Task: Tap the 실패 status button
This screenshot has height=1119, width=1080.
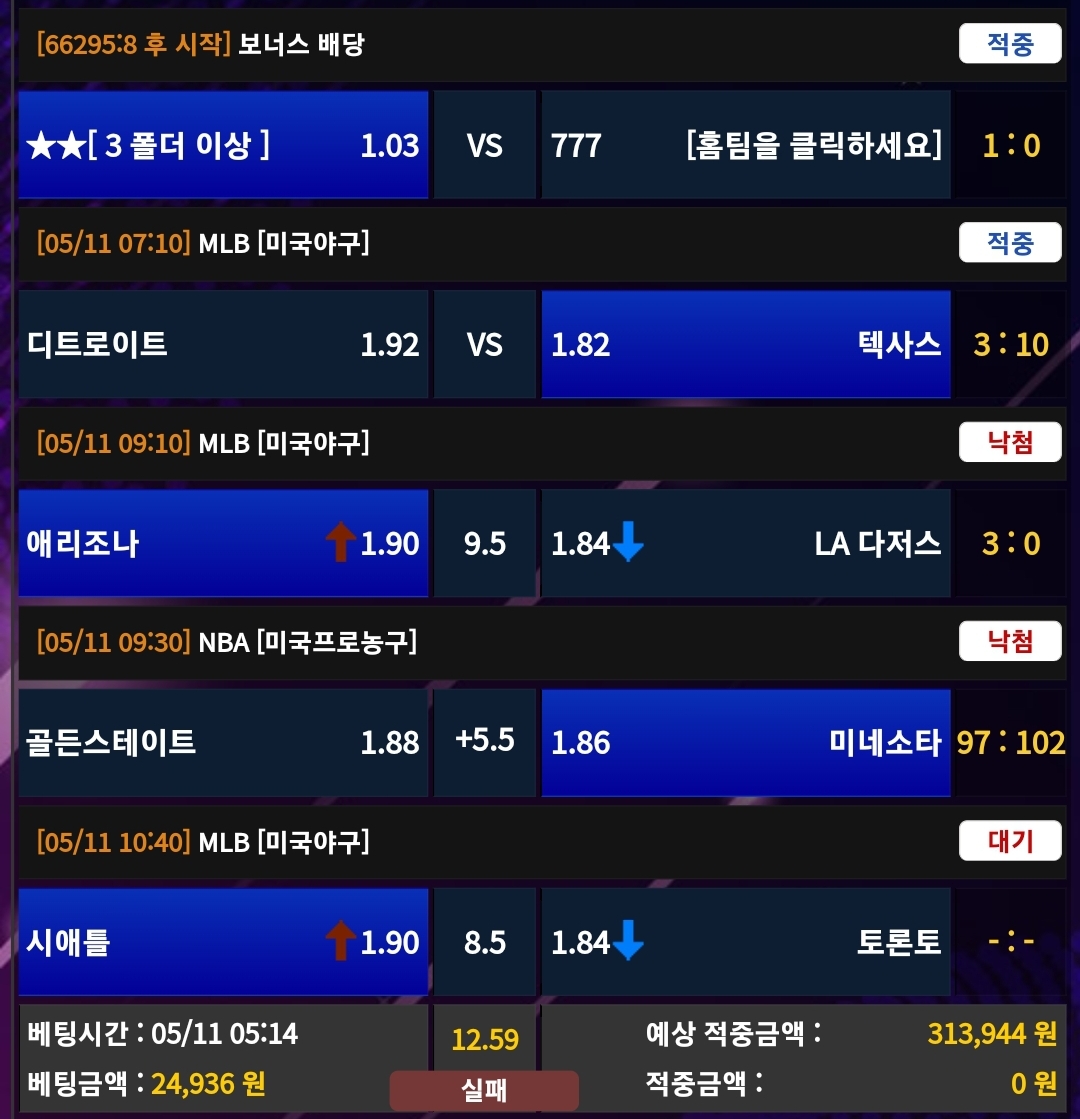Action: point(484,1090)
